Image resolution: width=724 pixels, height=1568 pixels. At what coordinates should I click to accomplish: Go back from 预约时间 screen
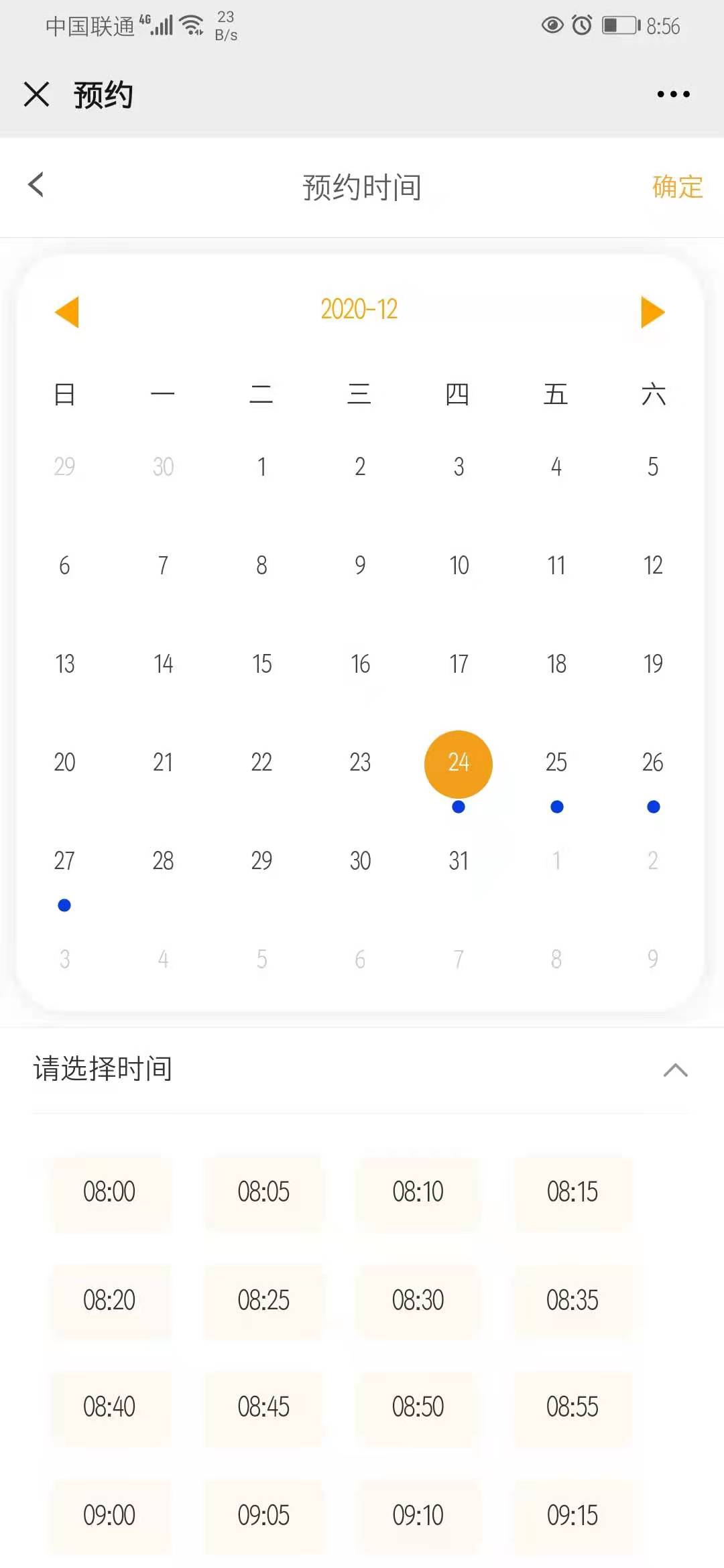point(36,185)
